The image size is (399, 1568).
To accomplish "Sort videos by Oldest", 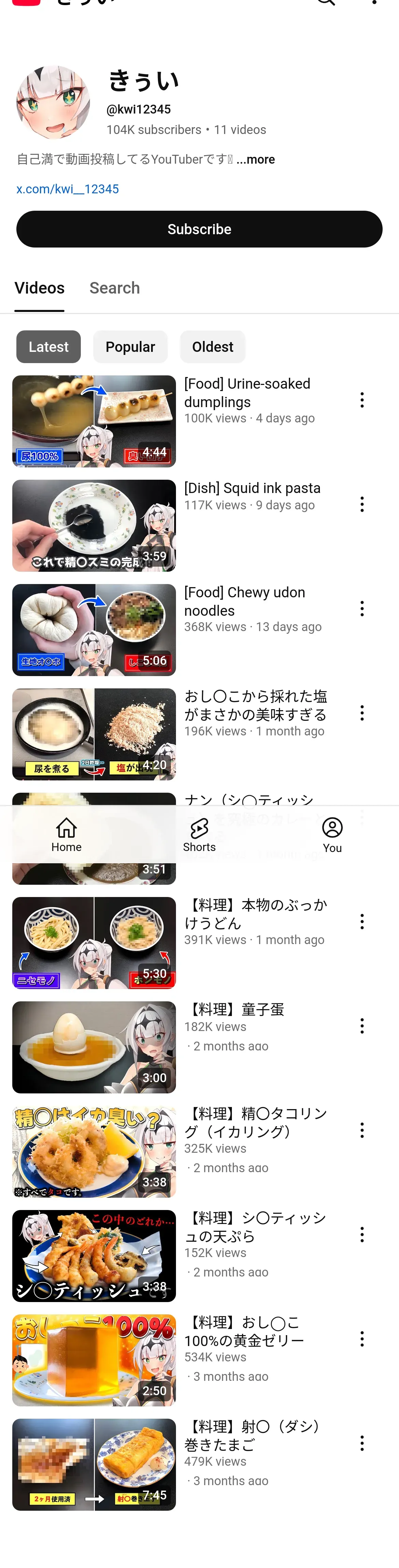I will click(212, 347).
